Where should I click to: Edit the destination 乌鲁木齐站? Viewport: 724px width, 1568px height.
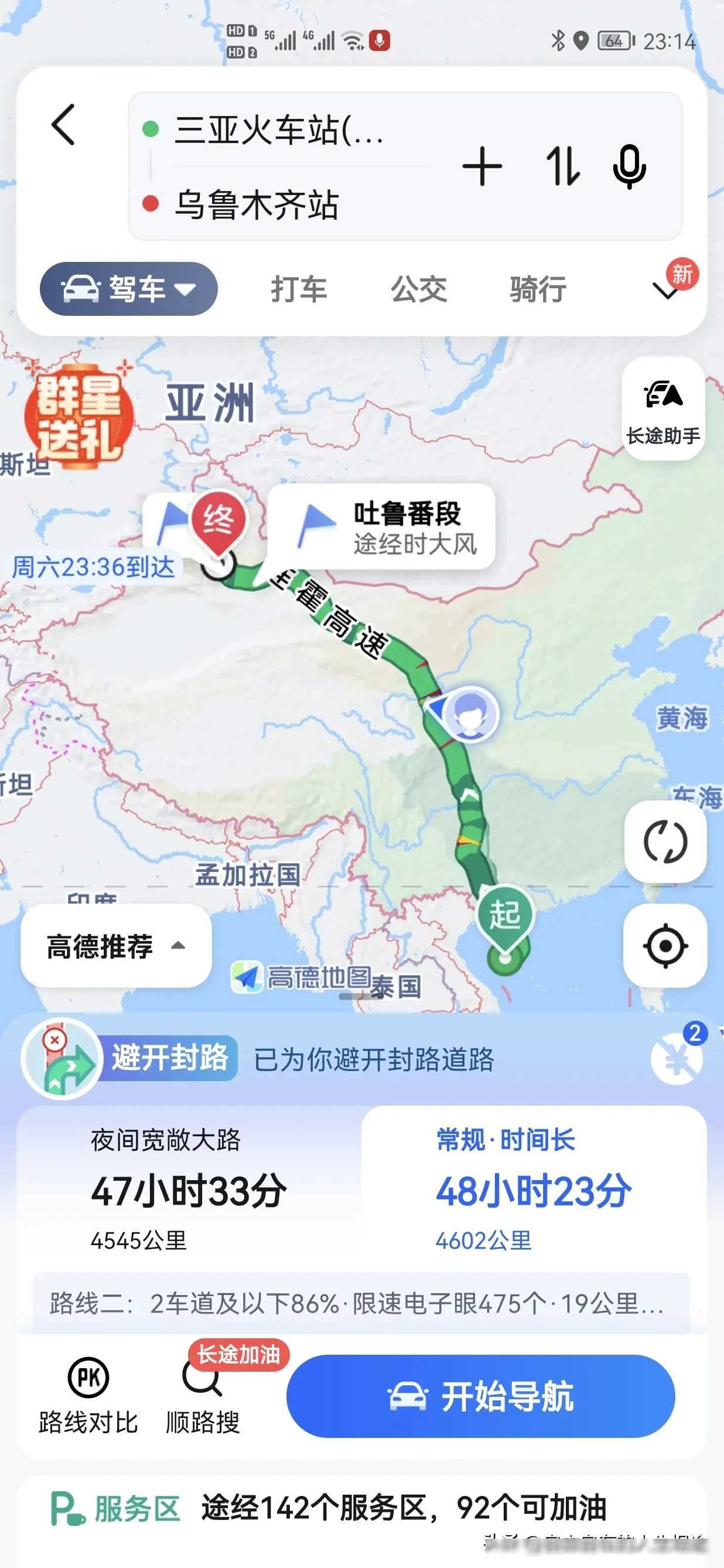257,204
